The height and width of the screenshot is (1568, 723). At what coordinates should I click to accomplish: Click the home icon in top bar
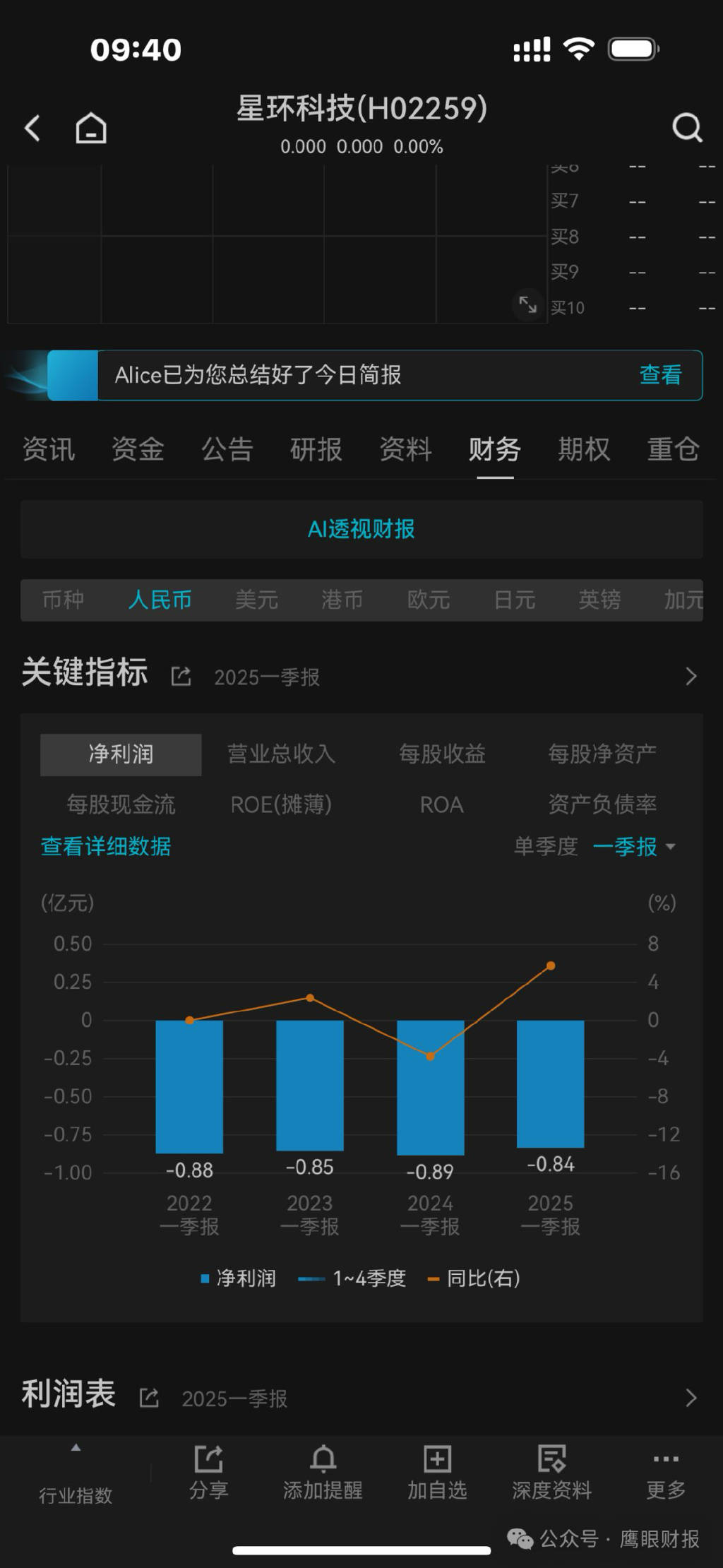pos(90,129)
